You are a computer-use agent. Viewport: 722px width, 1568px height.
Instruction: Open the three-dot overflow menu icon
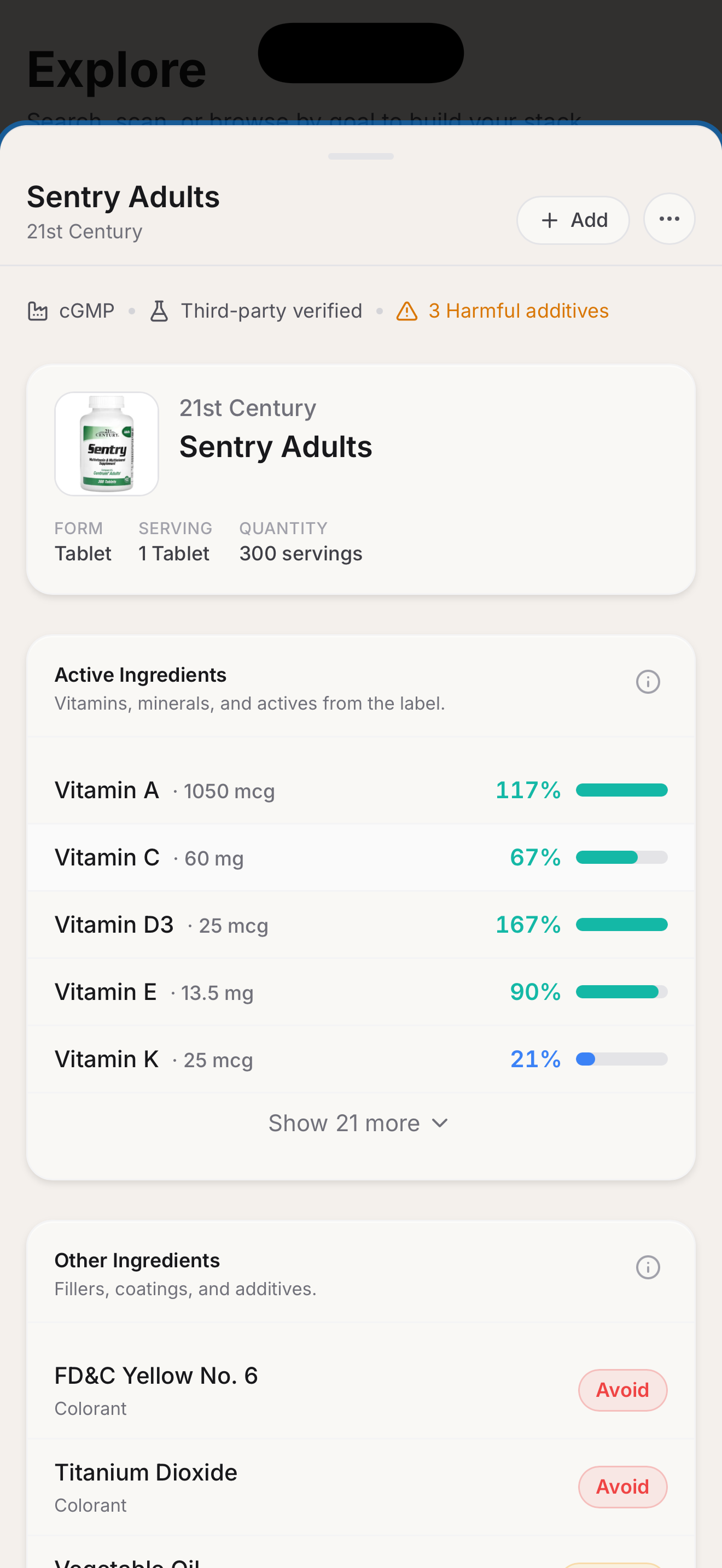(x=668, y=219)
